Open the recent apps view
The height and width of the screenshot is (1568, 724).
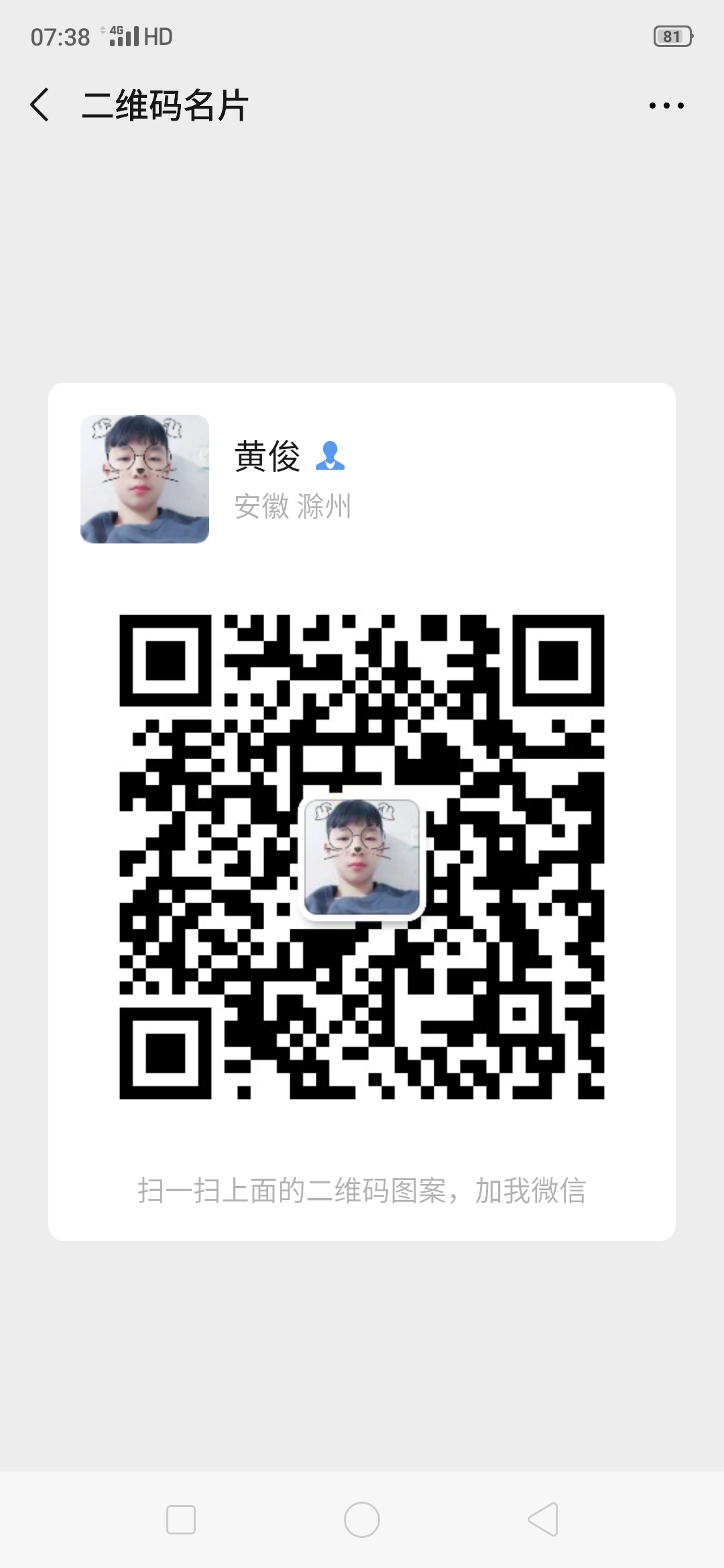coord(181,1519)
